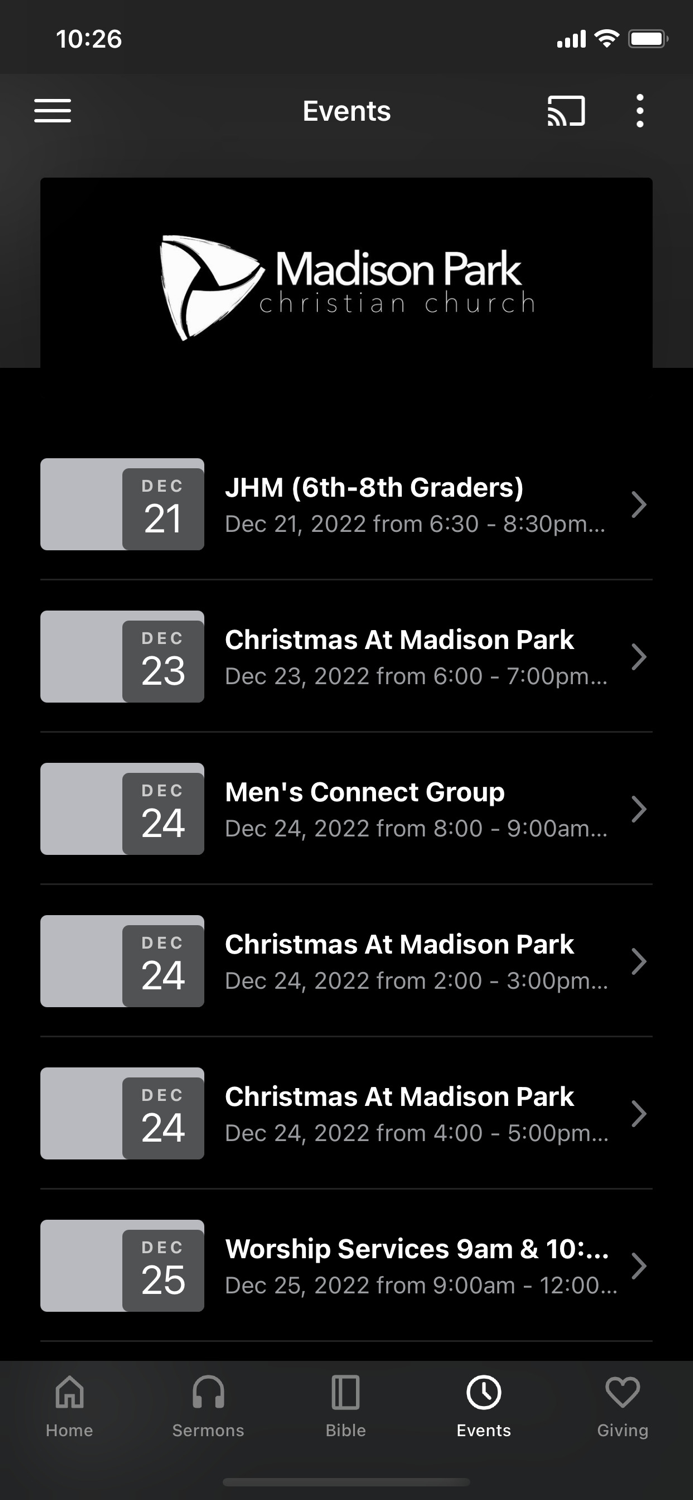Open the Men's Connect Group event

346,809
